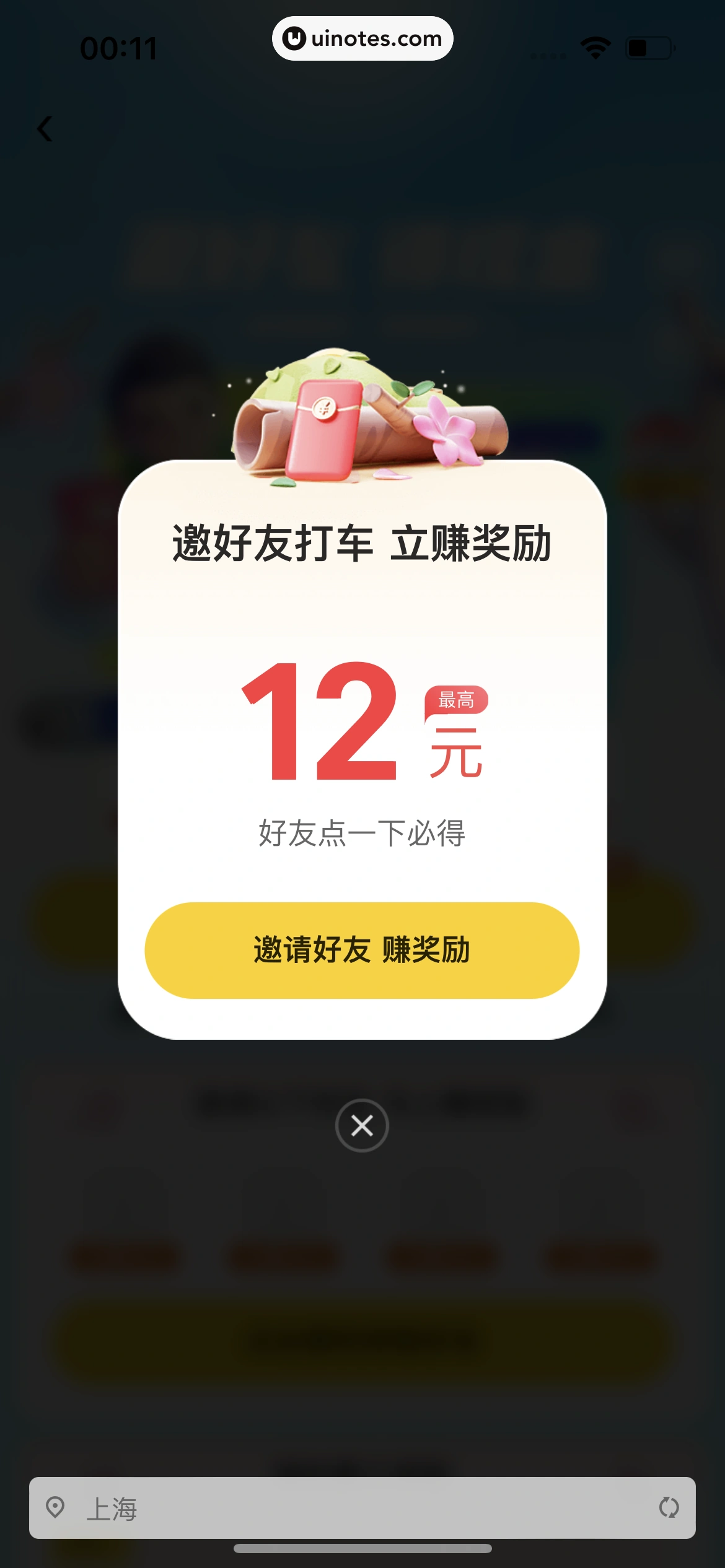Tap the 邀请好友 赚奖励 button
Image resolution: width=725 pixels, height=1568 pixels.
[362, 950]
